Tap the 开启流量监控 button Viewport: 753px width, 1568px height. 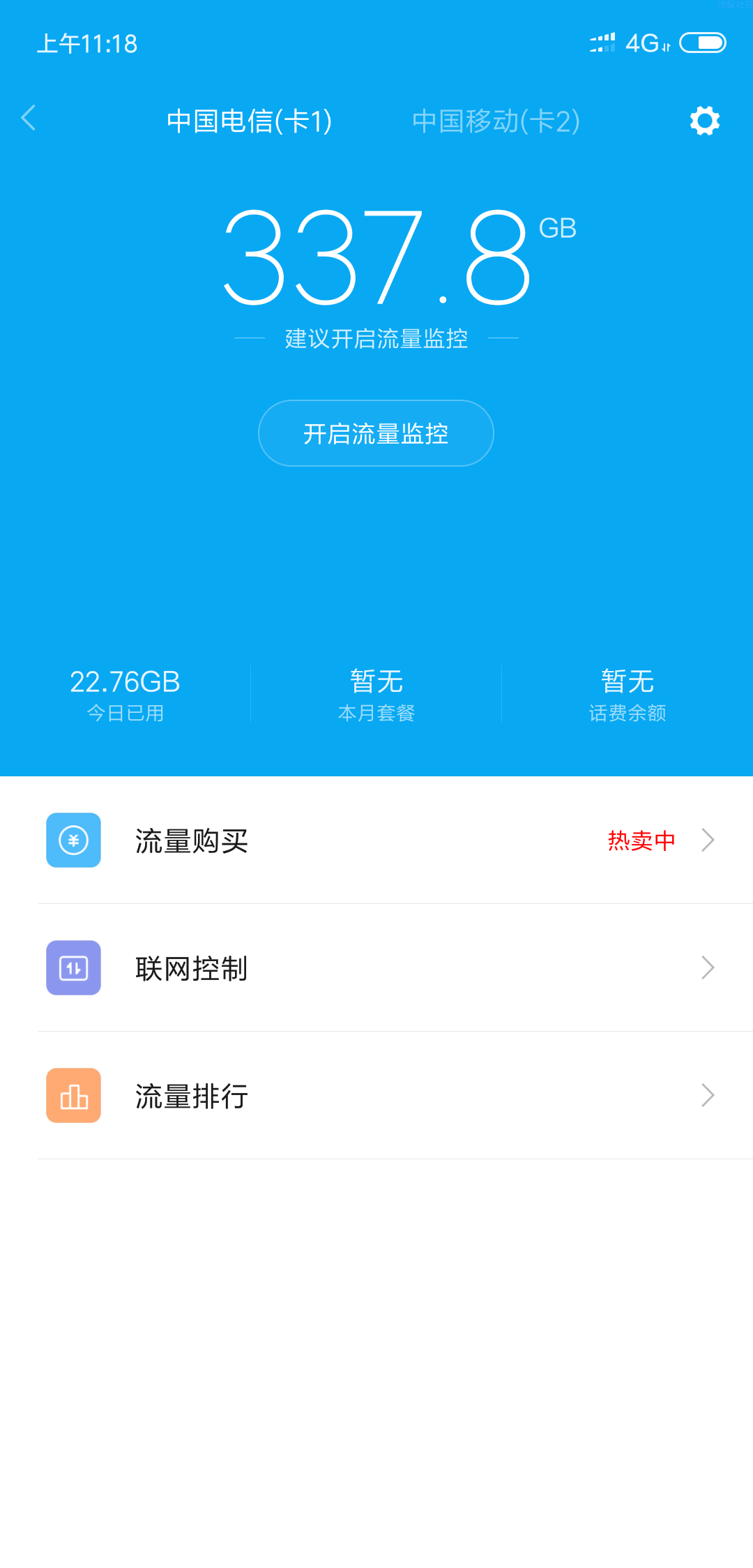[x=376, y=433]
